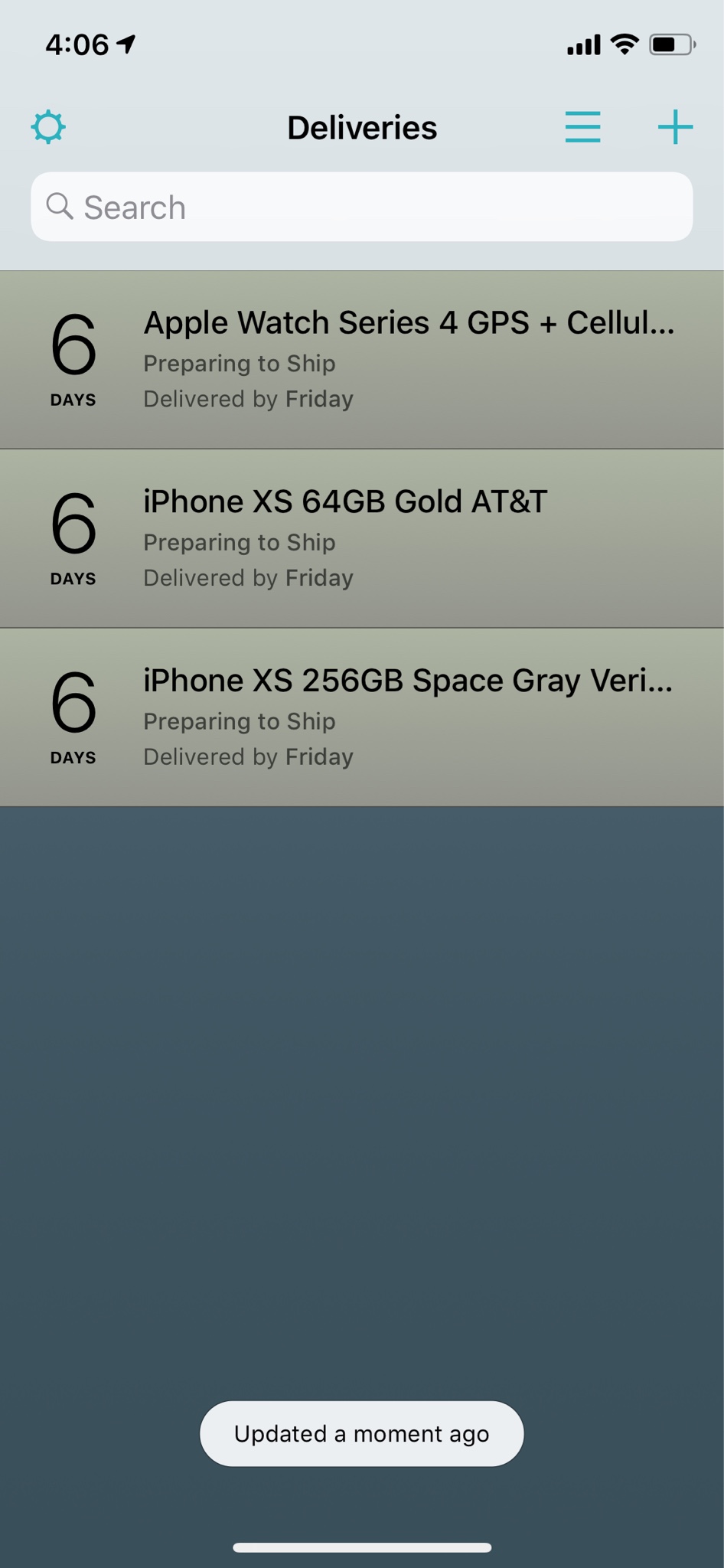The width and height of the screenshot is (724, 1568).
Task: Add a new delivery with plus icon
Action: coord(675,127)
